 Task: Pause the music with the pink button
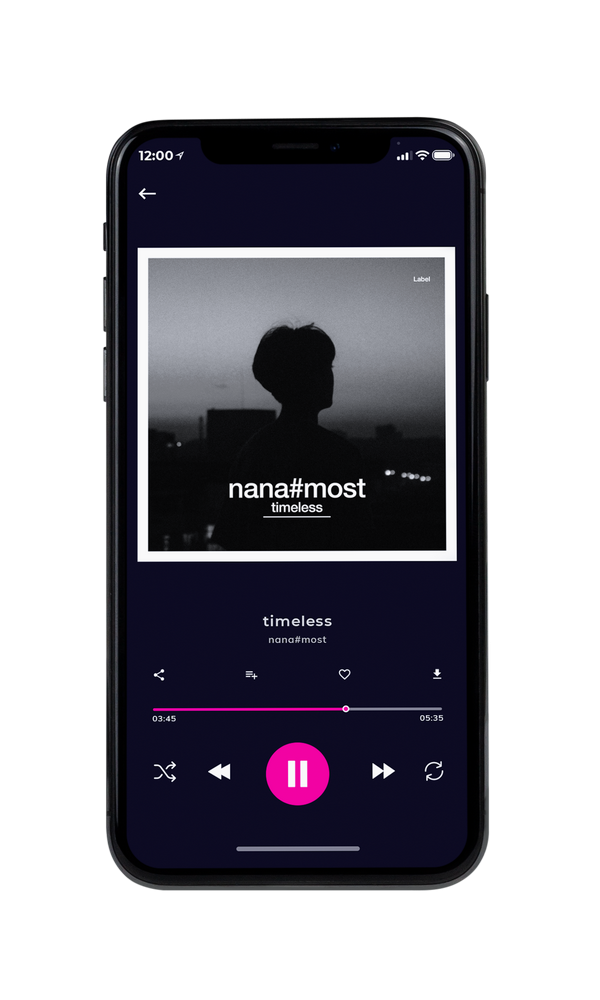(297, 773)
